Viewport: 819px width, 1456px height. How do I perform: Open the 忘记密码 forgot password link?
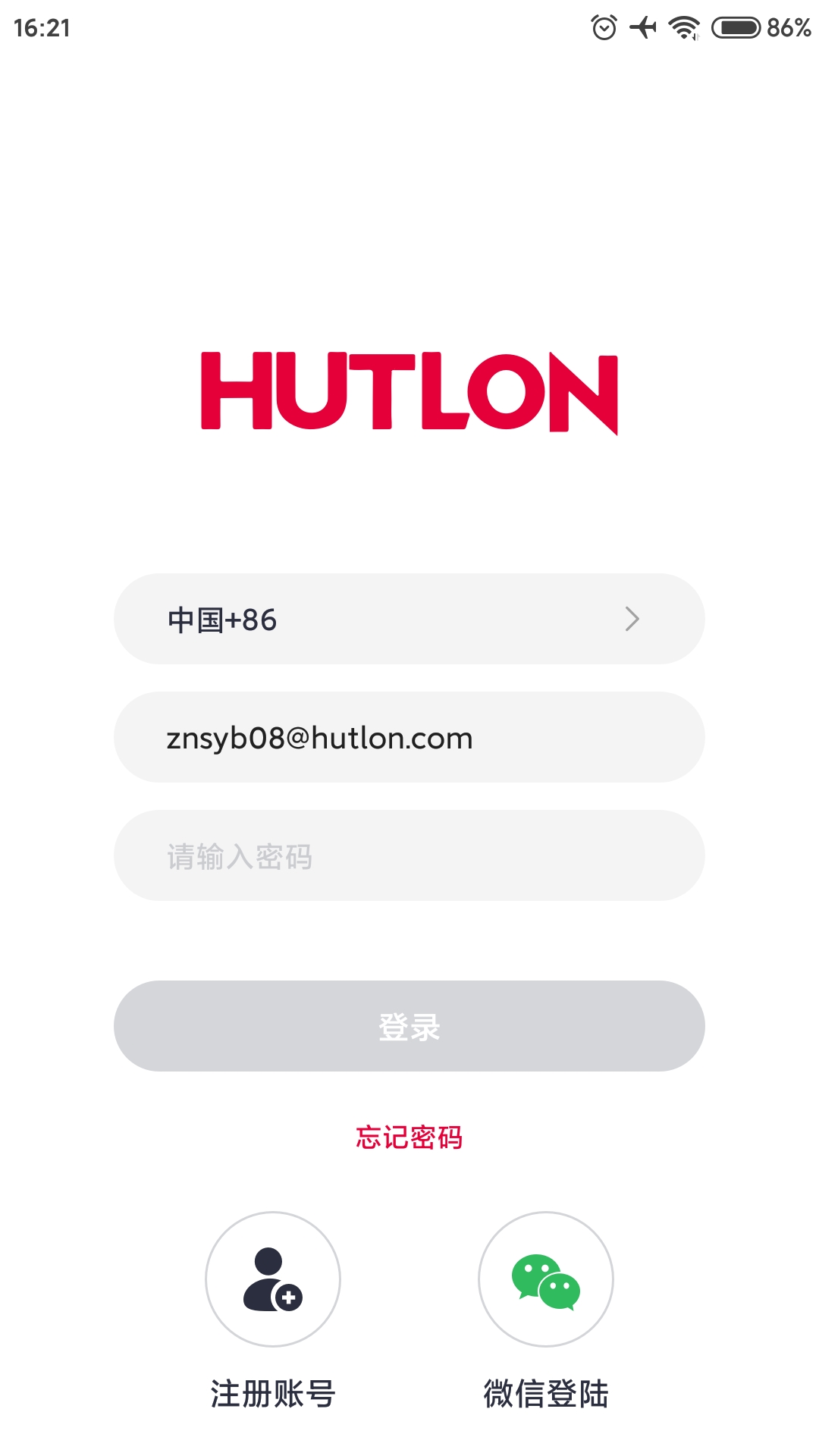pyautogui.click(x=409, y=1137)
